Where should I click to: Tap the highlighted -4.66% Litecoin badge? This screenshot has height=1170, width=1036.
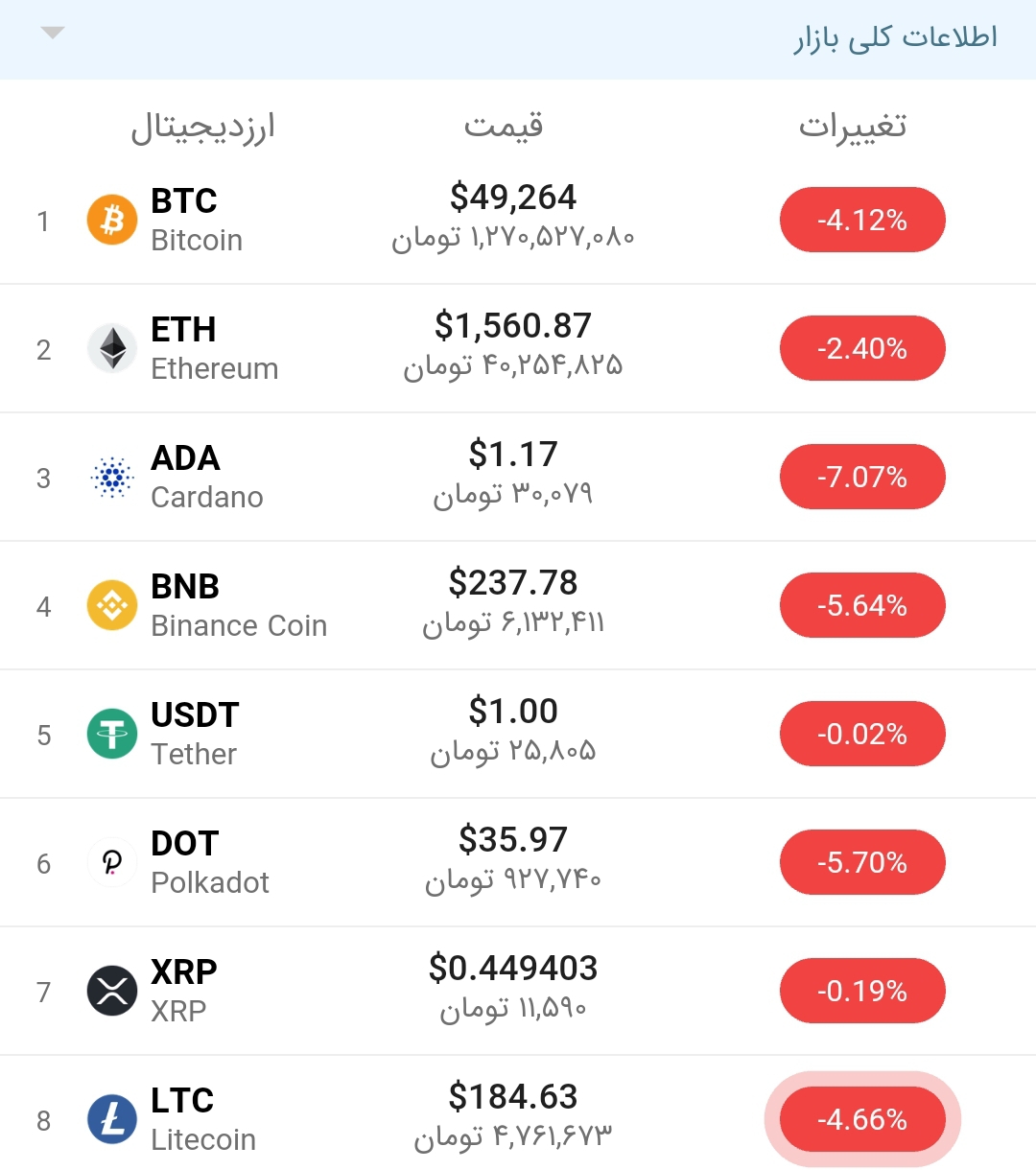click(861, 1119)
